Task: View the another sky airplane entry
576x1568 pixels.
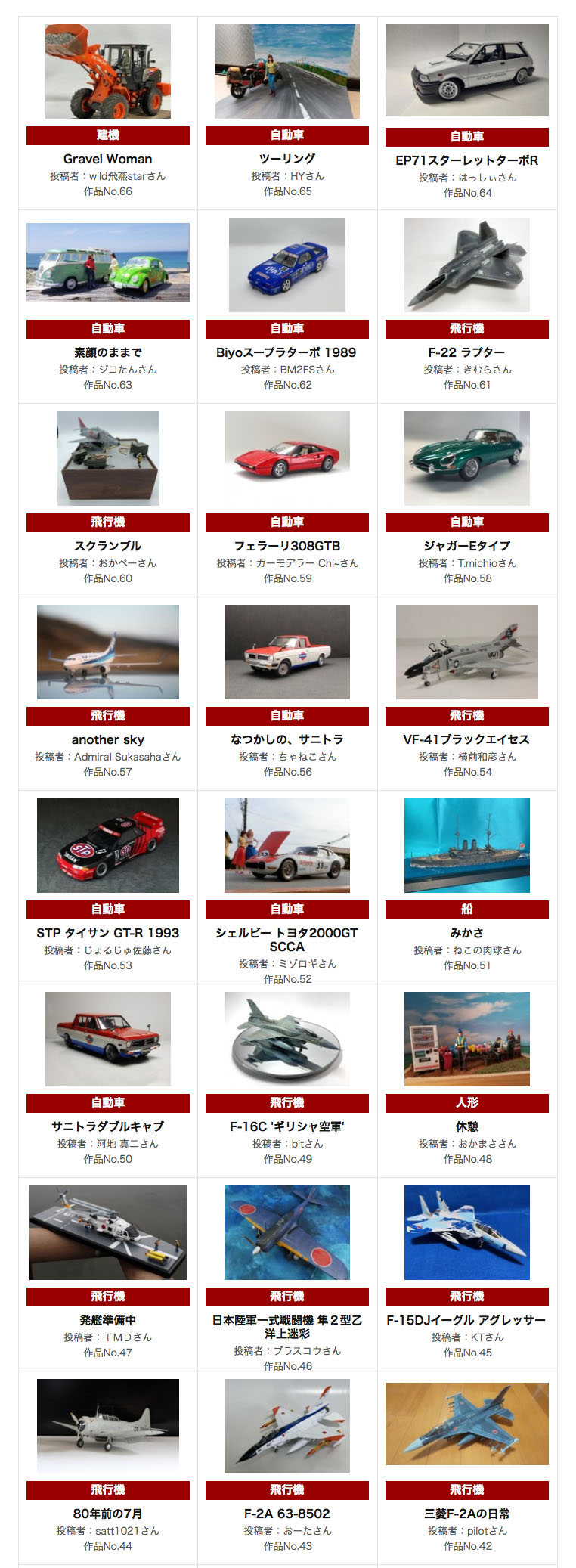Action: [x=107, y=739]
